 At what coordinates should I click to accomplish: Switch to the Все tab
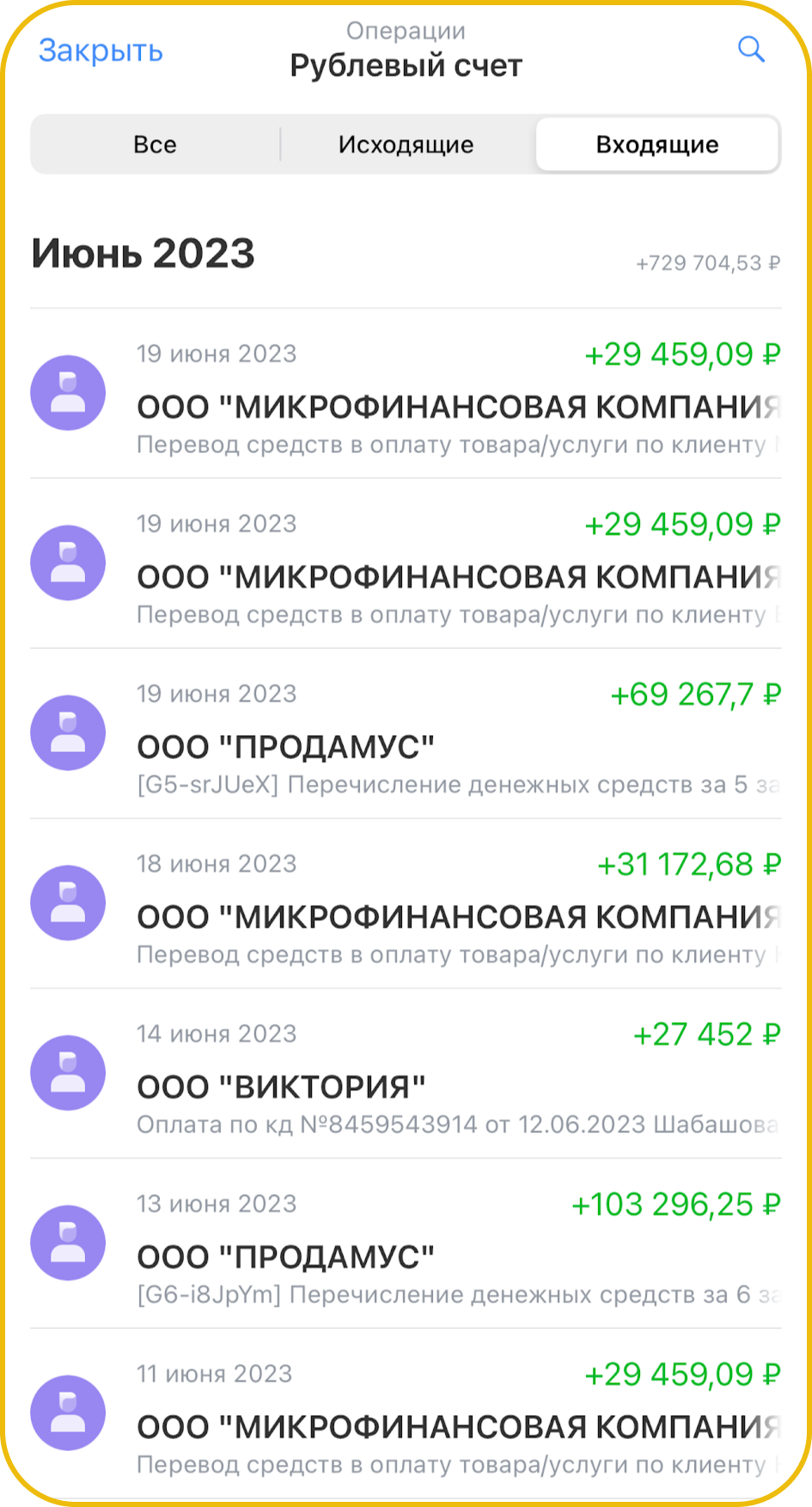155,144
